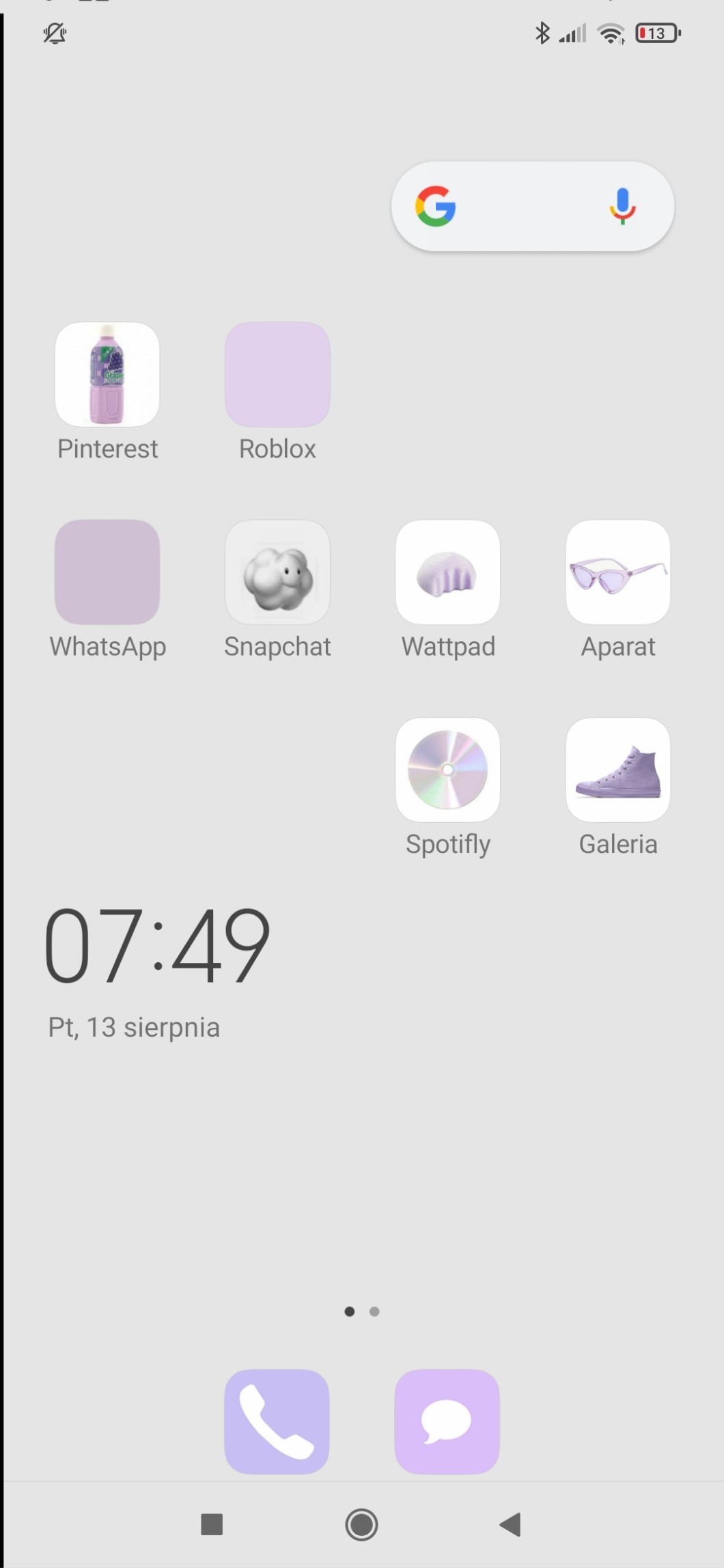This screenshot has width=724, height=1568.
Task: Open the Aparat camera app
Action: pos(618,572)
